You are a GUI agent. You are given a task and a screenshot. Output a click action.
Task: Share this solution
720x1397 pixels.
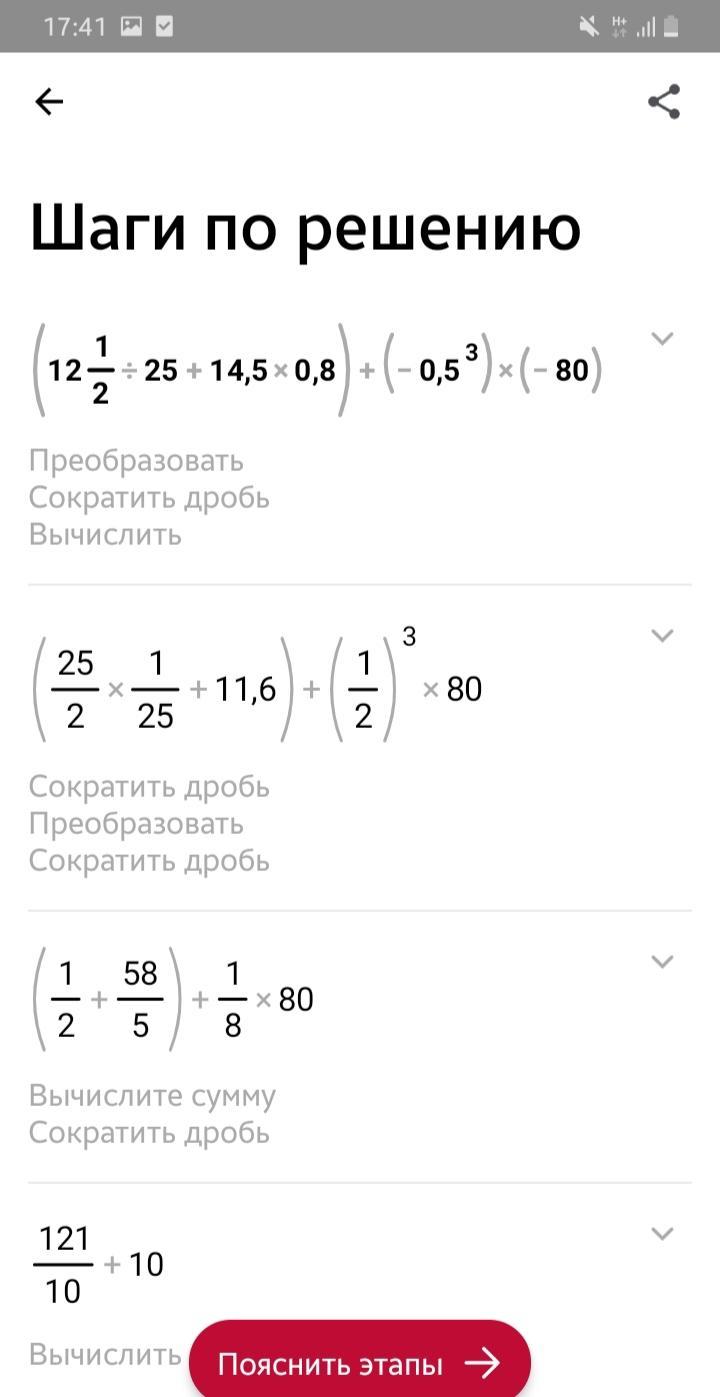click(664, 101)
